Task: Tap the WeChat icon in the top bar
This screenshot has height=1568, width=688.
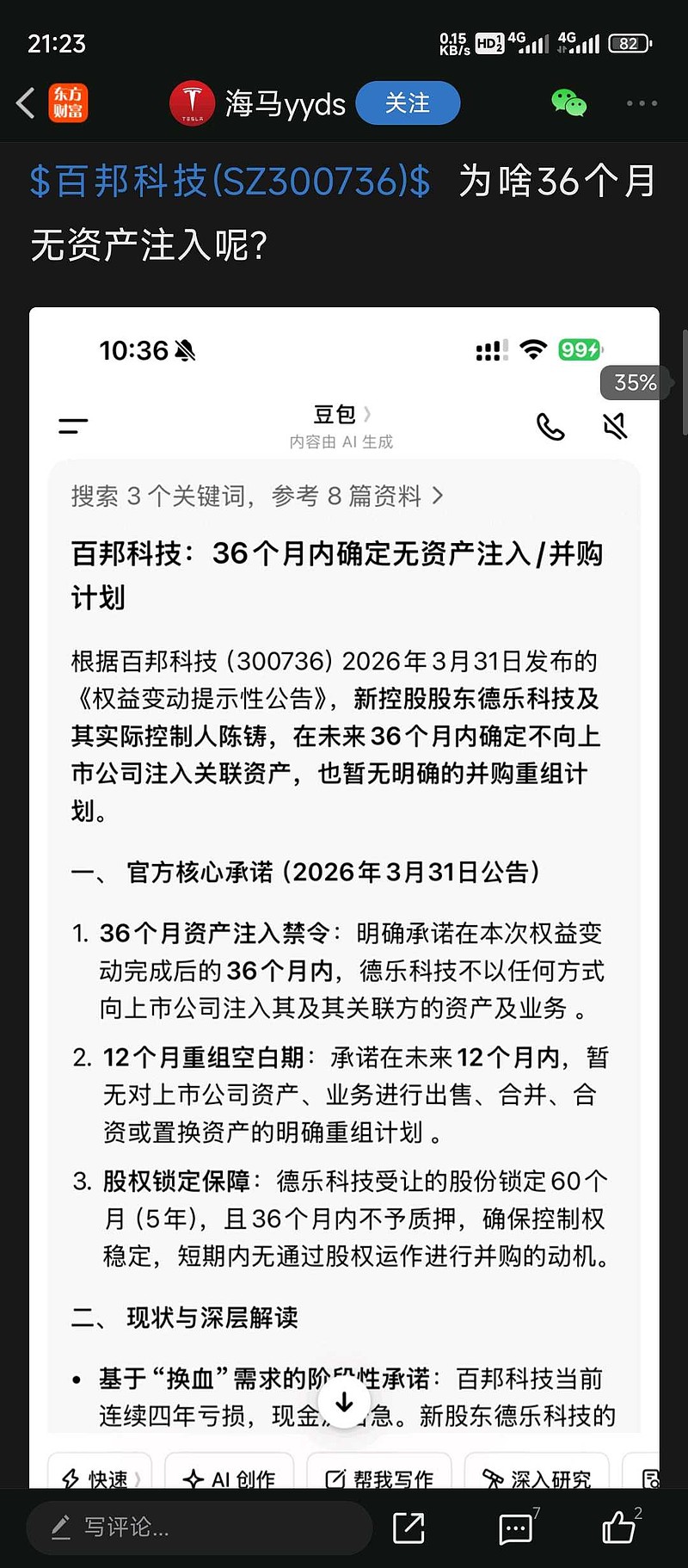Action: tap(571, 102)
